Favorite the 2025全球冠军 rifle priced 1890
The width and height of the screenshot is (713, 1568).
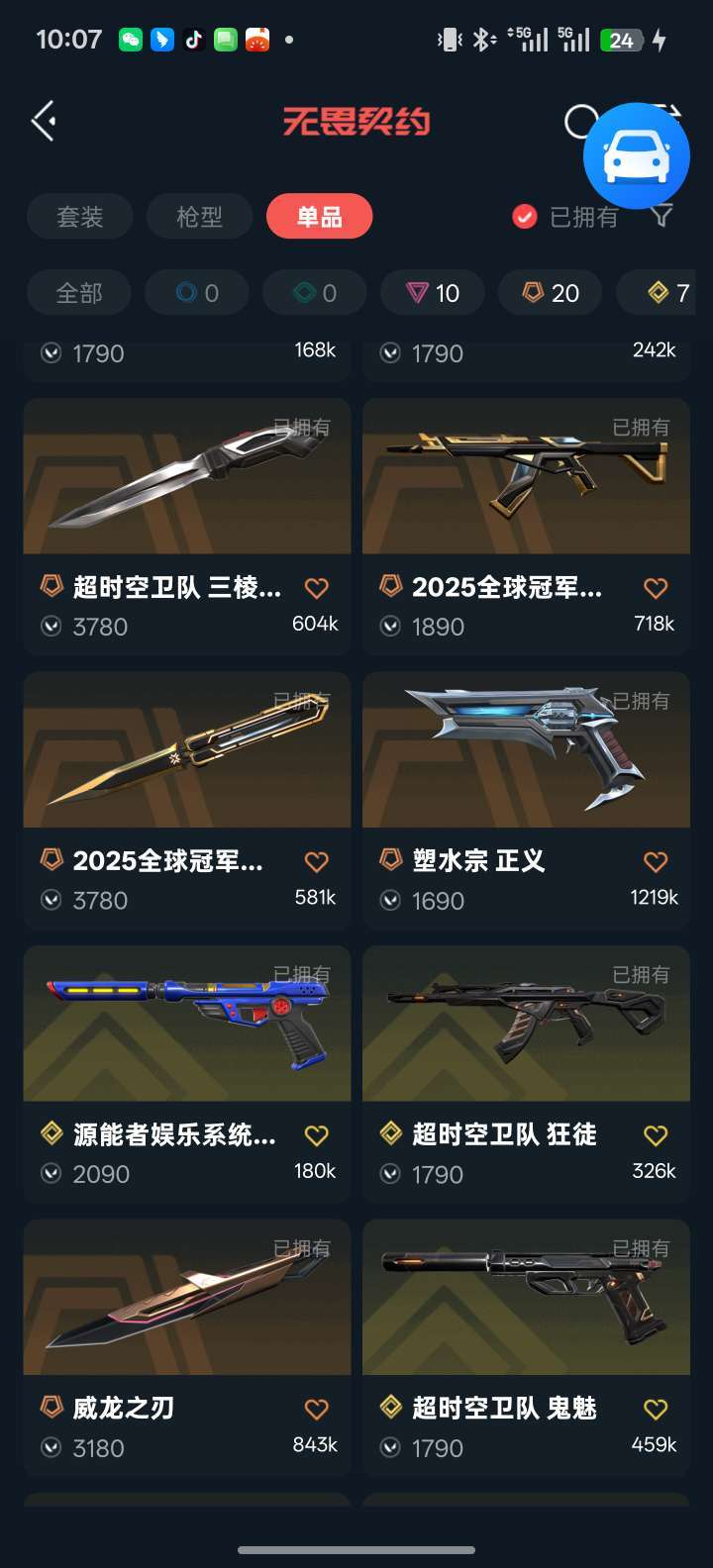point(656,588)
